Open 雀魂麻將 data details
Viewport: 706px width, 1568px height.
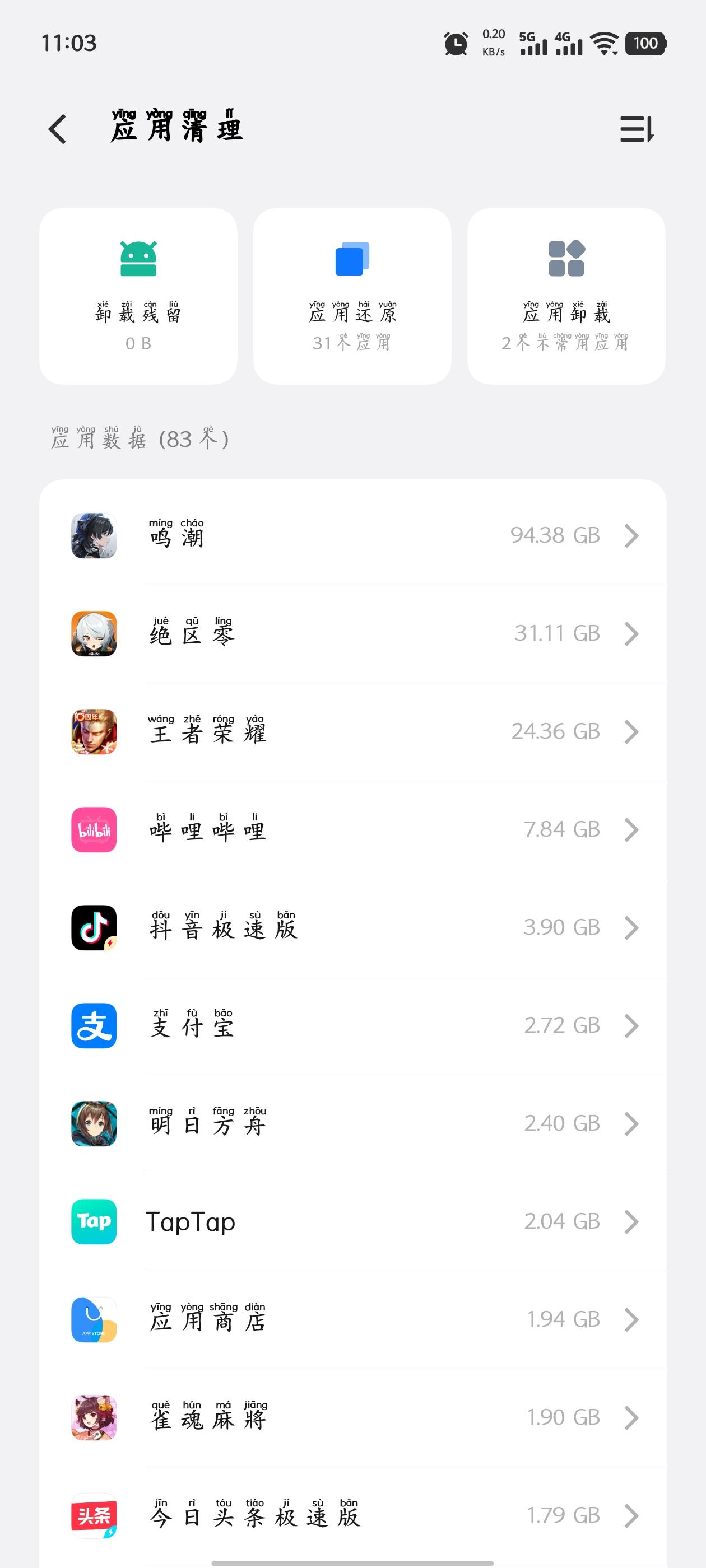352,1418
